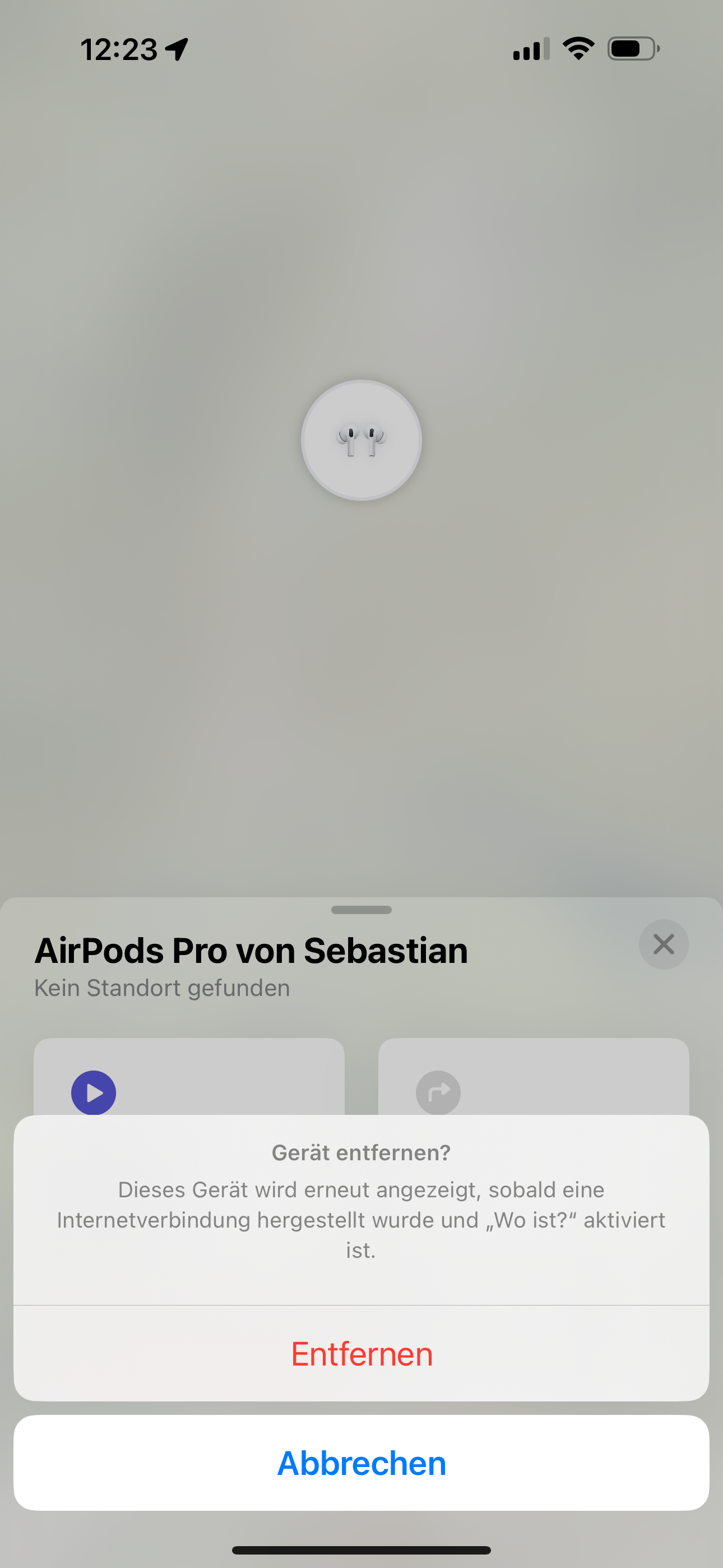Viewport: 723px width, 1568px height.
Task: Confirm removal with the red Entfernen button
Action: pyautogui.click(x=361, y=1354)
